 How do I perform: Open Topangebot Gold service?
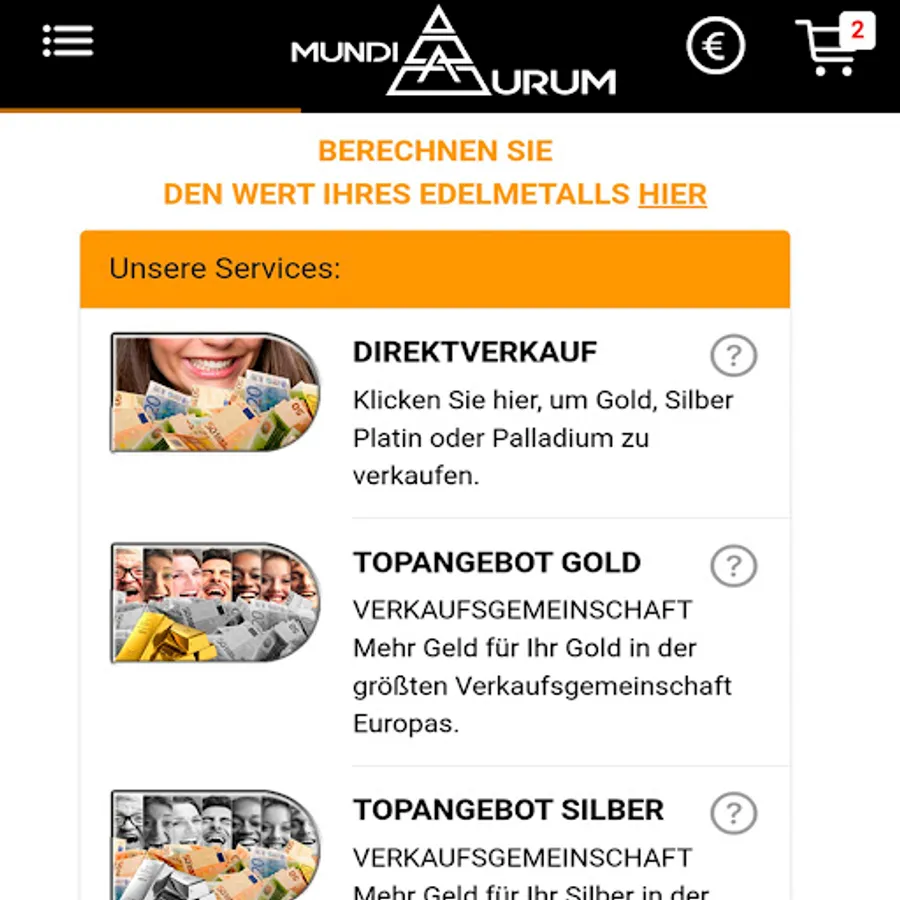point(496,563)
